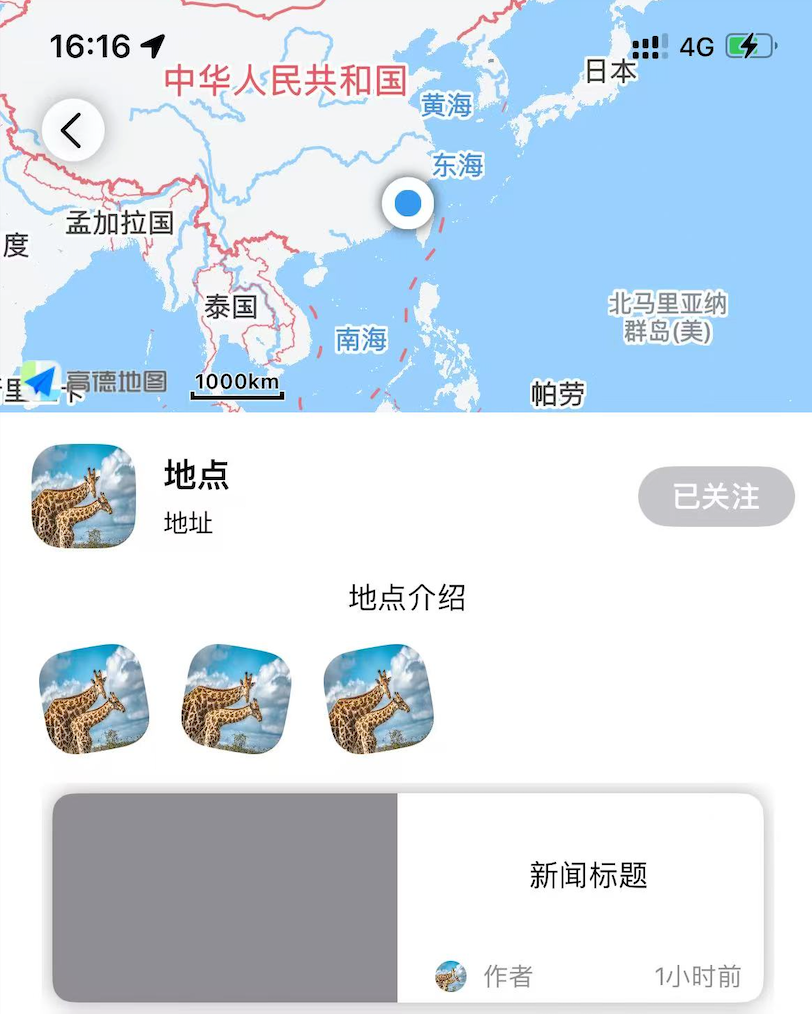The image size is (812, 1014).
Task: Tap the back arrow to return
Action: coord(71,129)
